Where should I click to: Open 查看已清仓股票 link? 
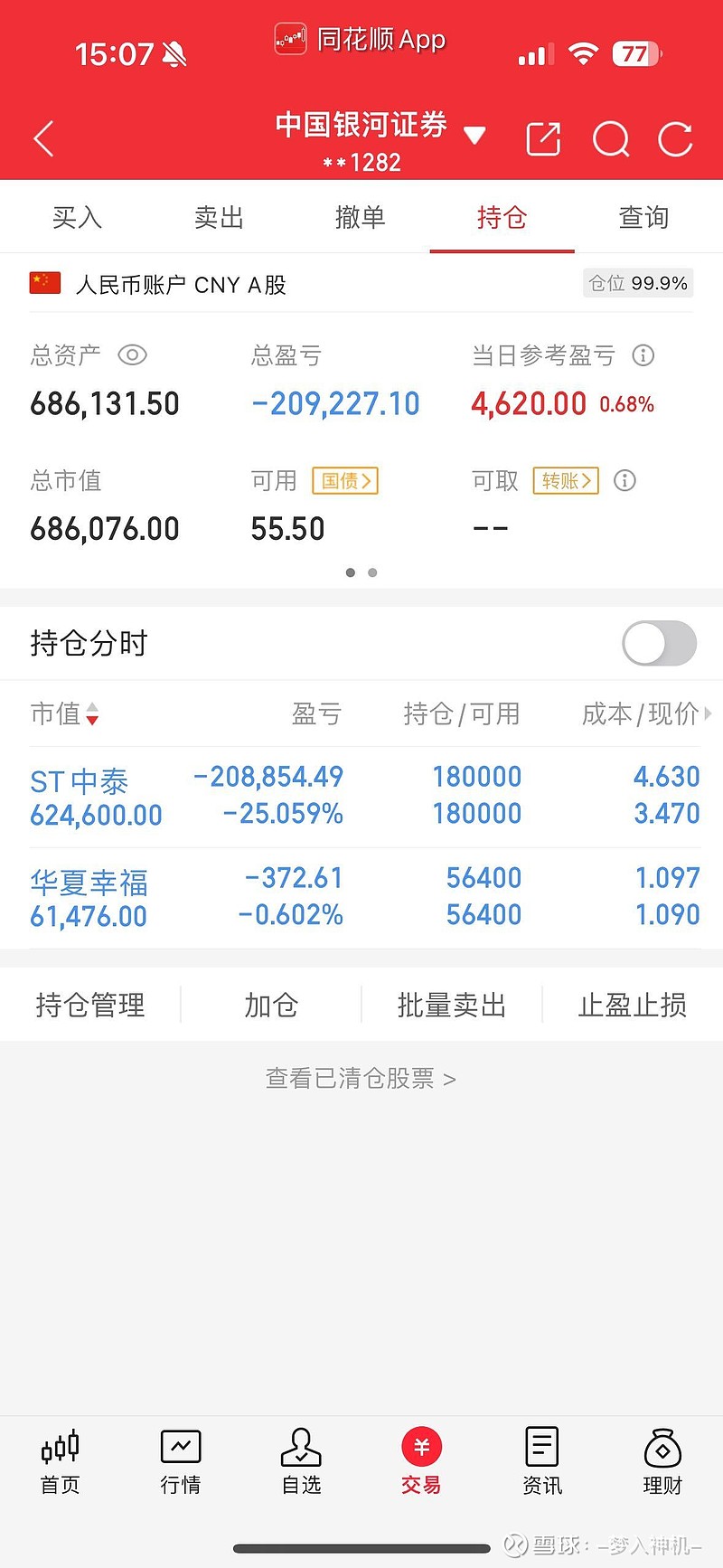pos(361,1078)
